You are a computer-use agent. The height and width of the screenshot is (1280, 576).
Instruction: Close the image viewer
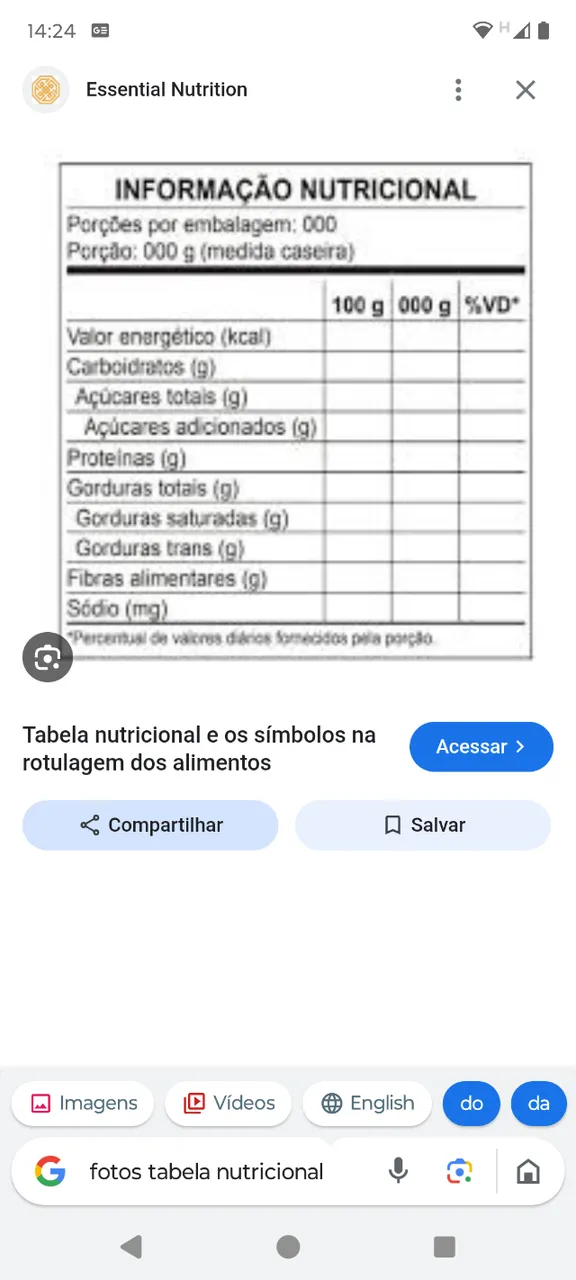[526, 90]
